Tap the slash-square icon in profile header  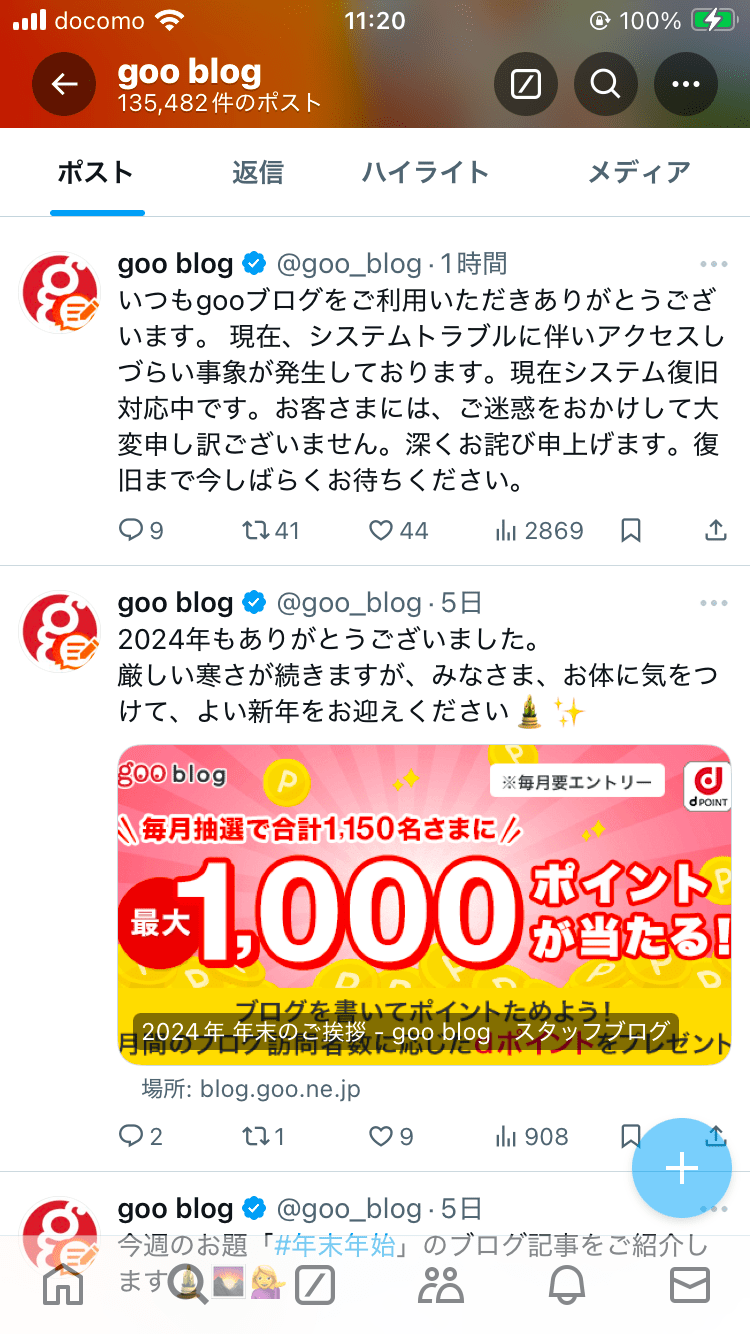tap(526, 84)
